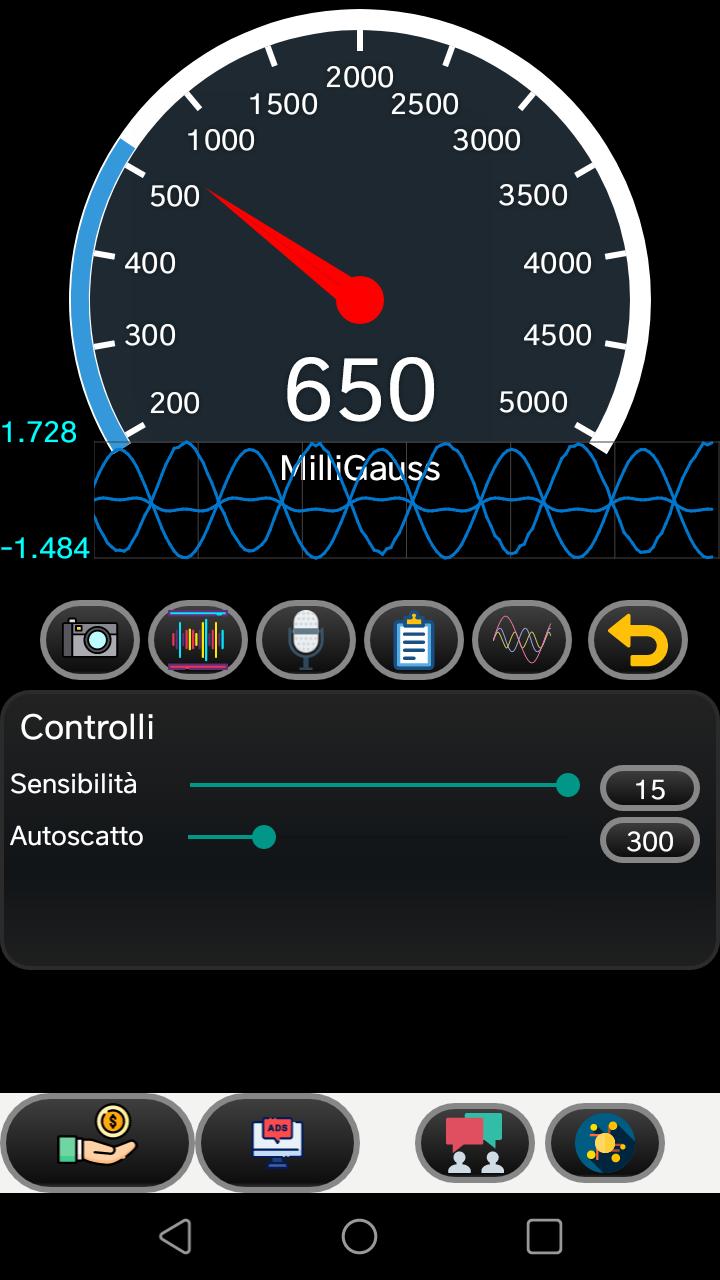Tap the waveform graph button
720x1280 pixels.
(x=522, y=639)
